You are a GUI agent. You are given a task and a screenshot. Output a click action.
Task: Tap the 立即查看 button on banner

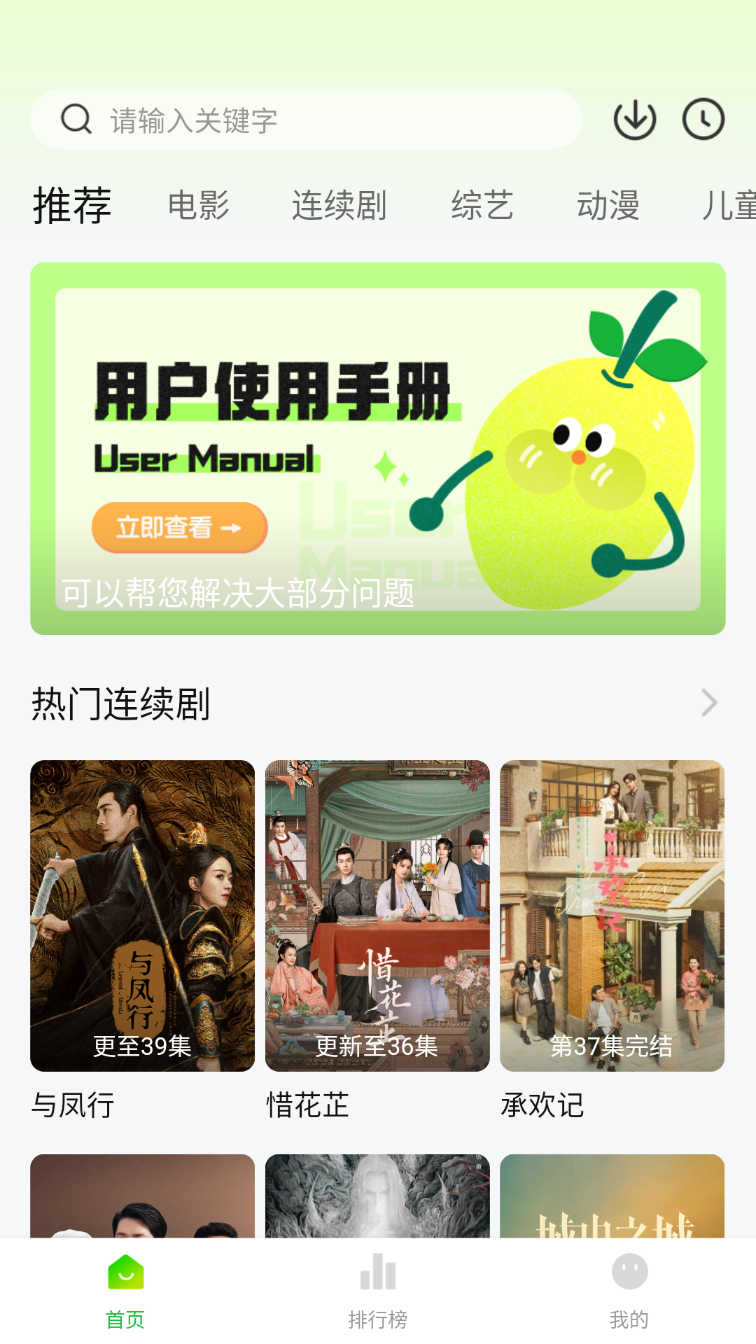pyautogui.click(x=179, y=528)
